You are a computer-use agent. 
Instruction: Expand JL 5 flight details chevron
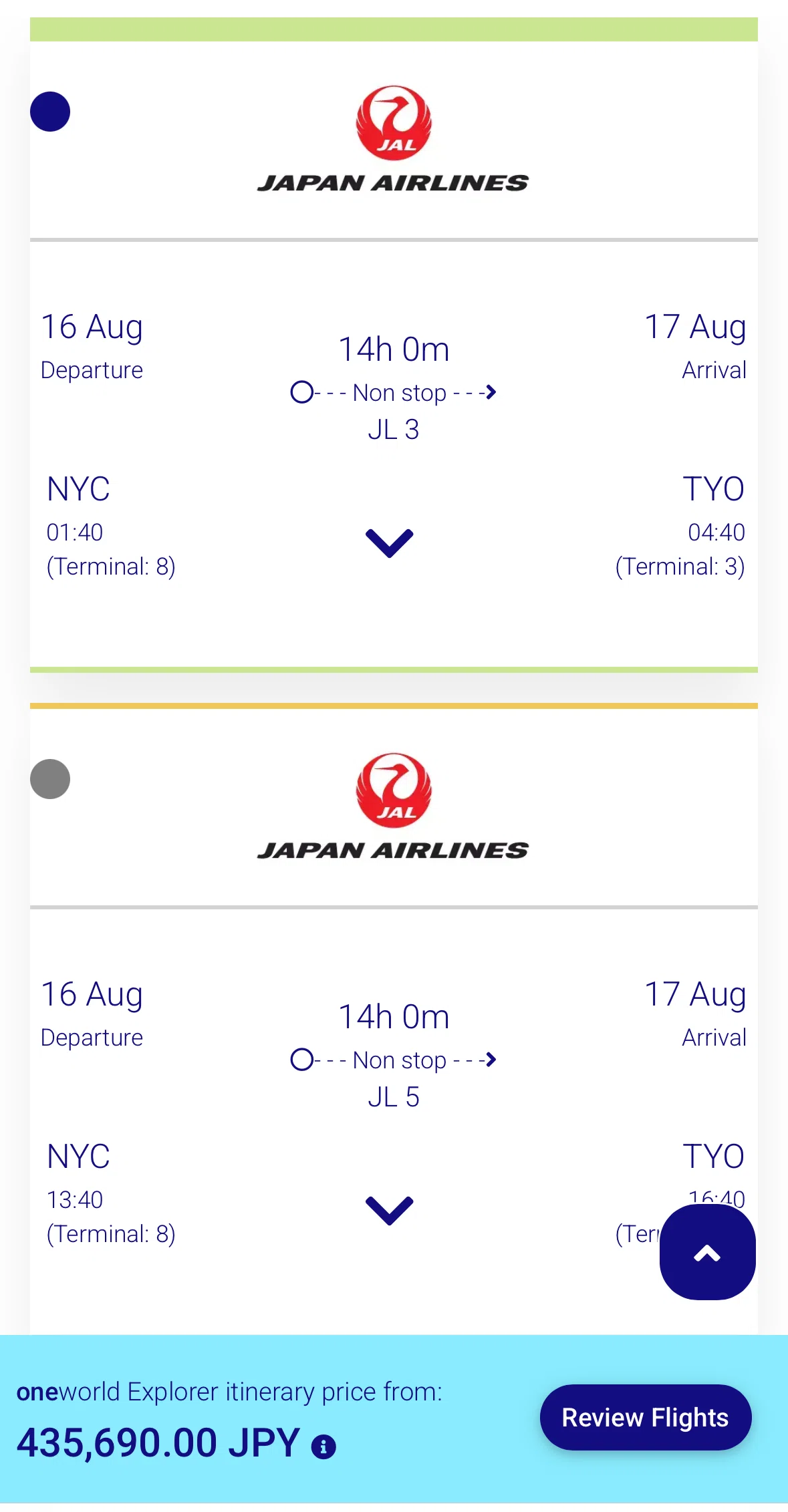(390, 1211)
